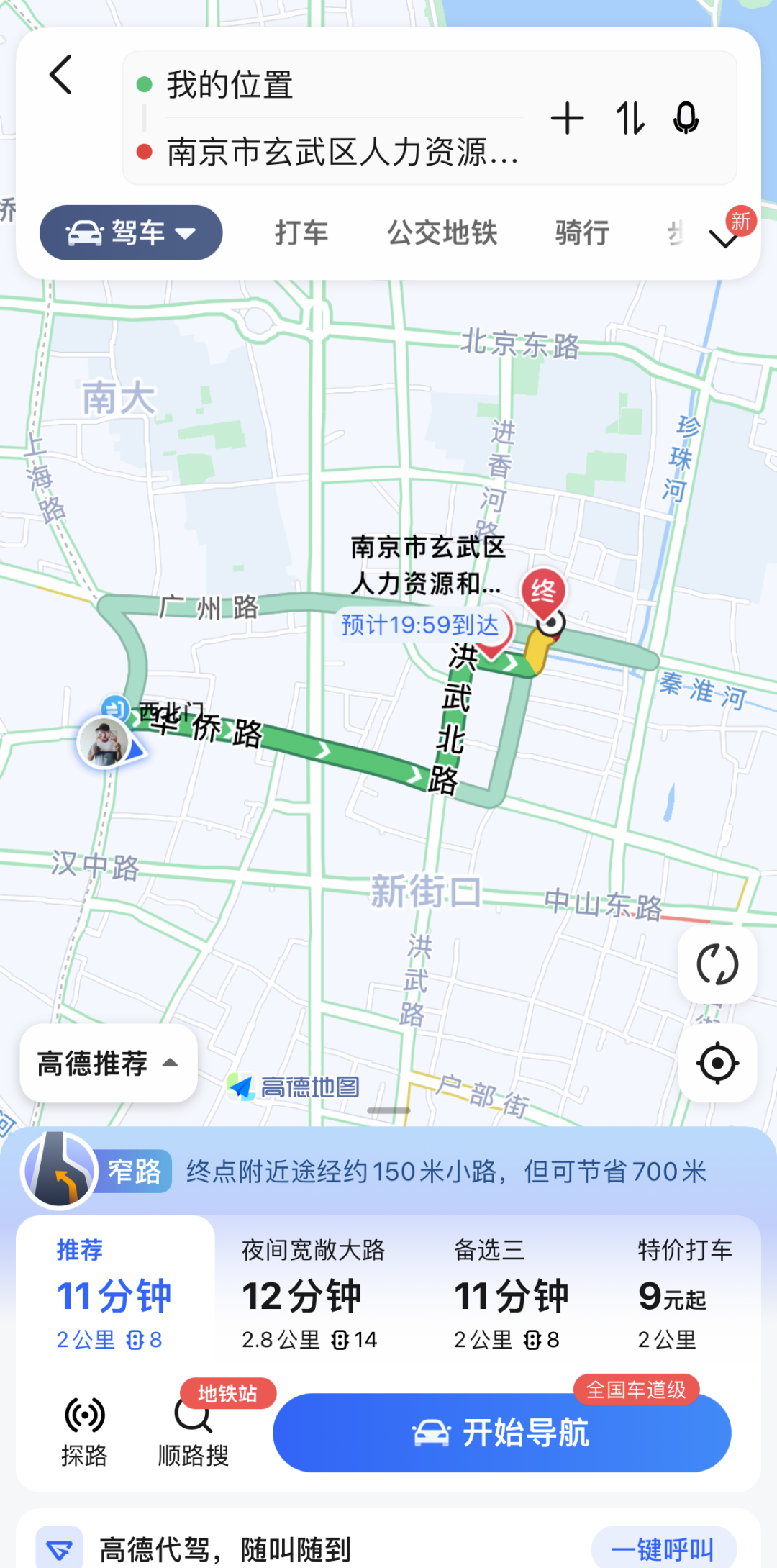Open the 高德推荐 route preference
The width and height of the screenshot is (777, 1568).
click(108, 1063)
